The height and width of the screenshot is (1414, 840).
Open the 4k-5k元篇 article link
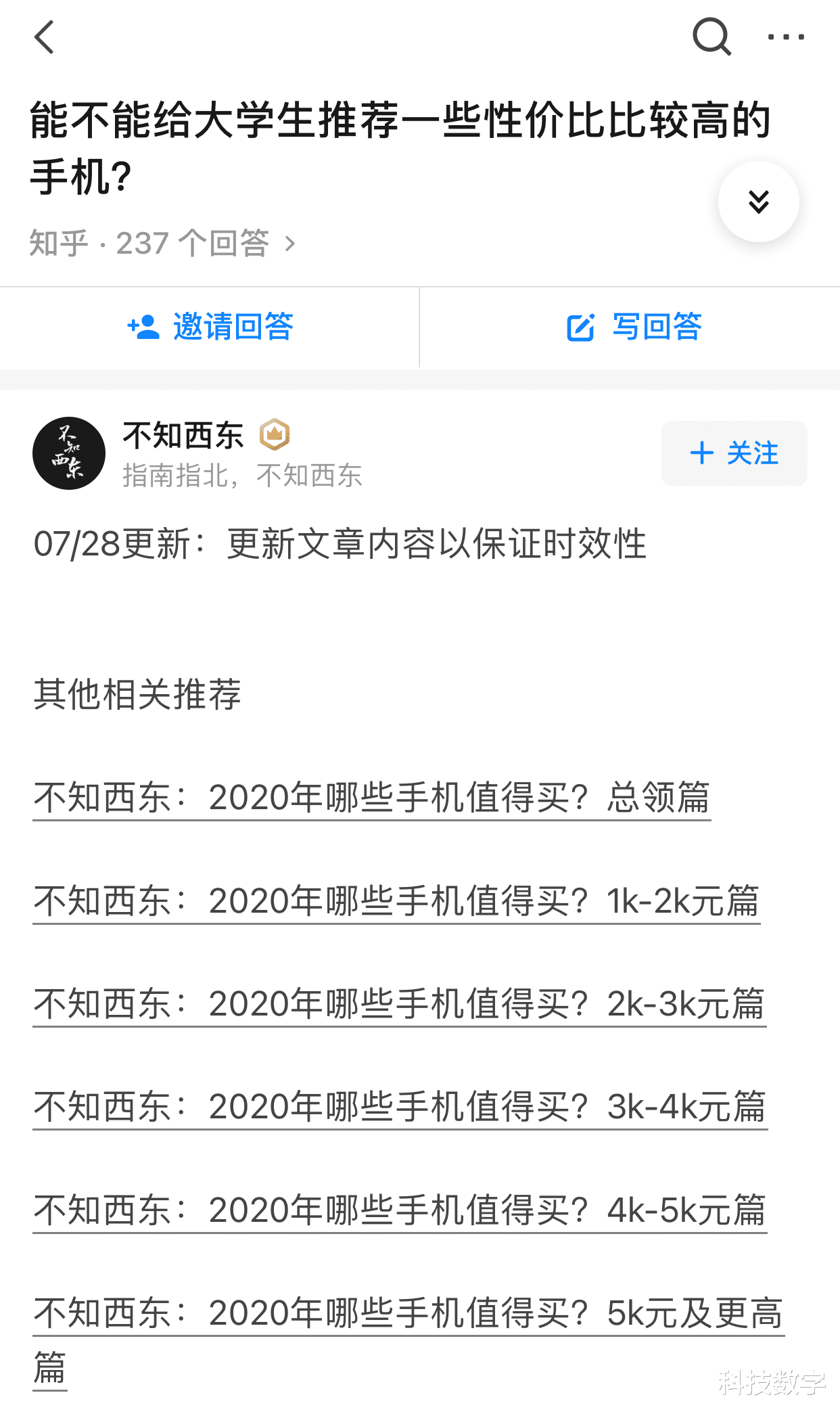pyautogui.click(x=399, y=1210)
